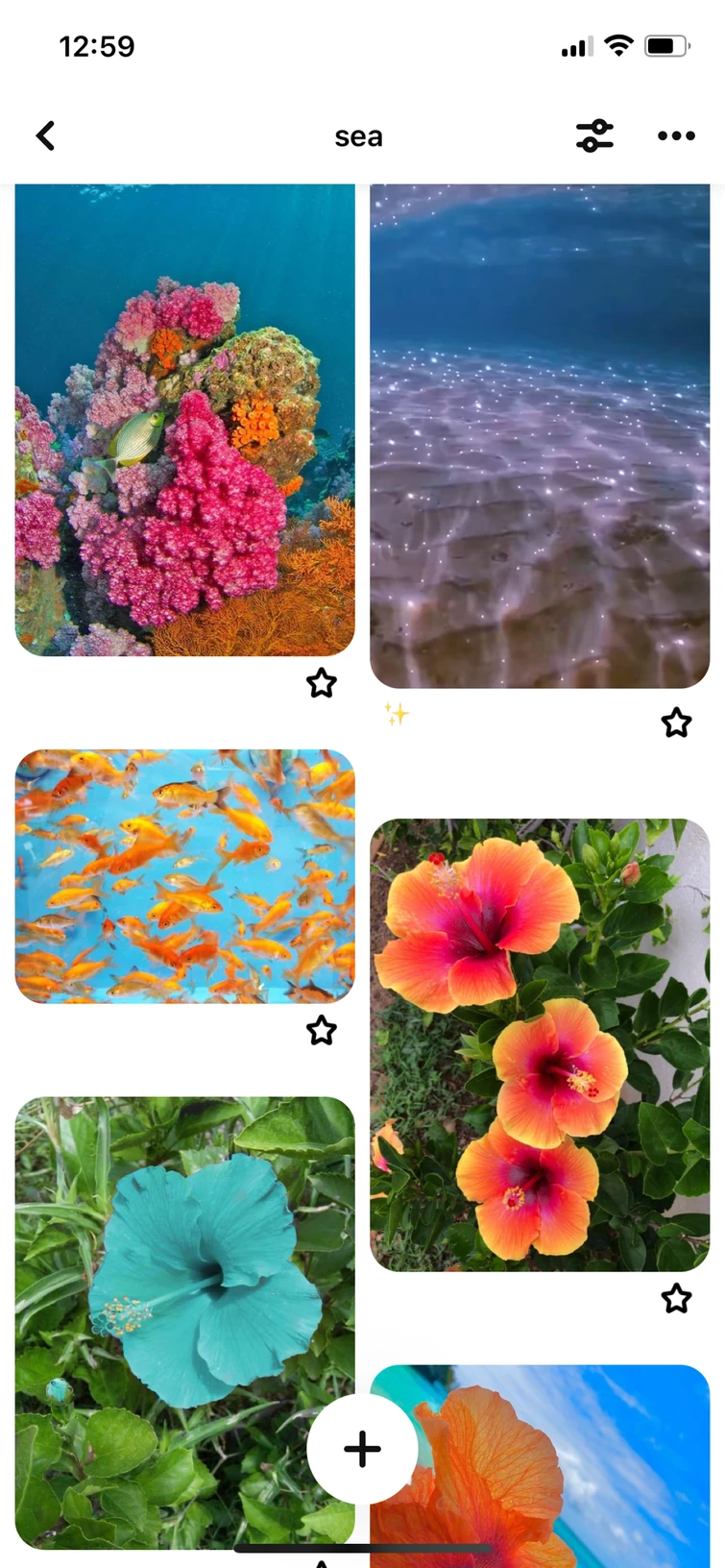Add a new pin with plus button
Image resolution: width=725 pixels, height=1568 pixels.
(x=362, y=1449)
